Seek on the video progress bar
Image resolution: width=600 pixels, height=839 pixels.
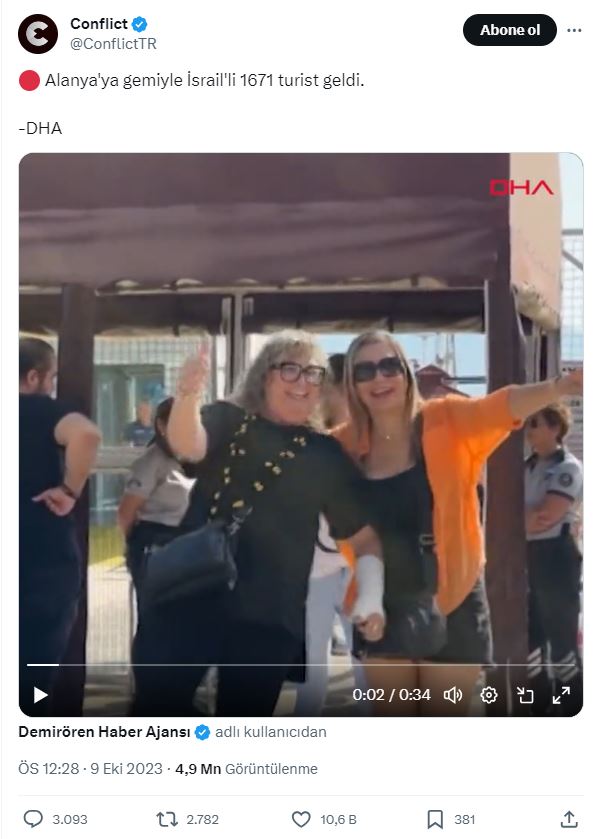point(300,665)
